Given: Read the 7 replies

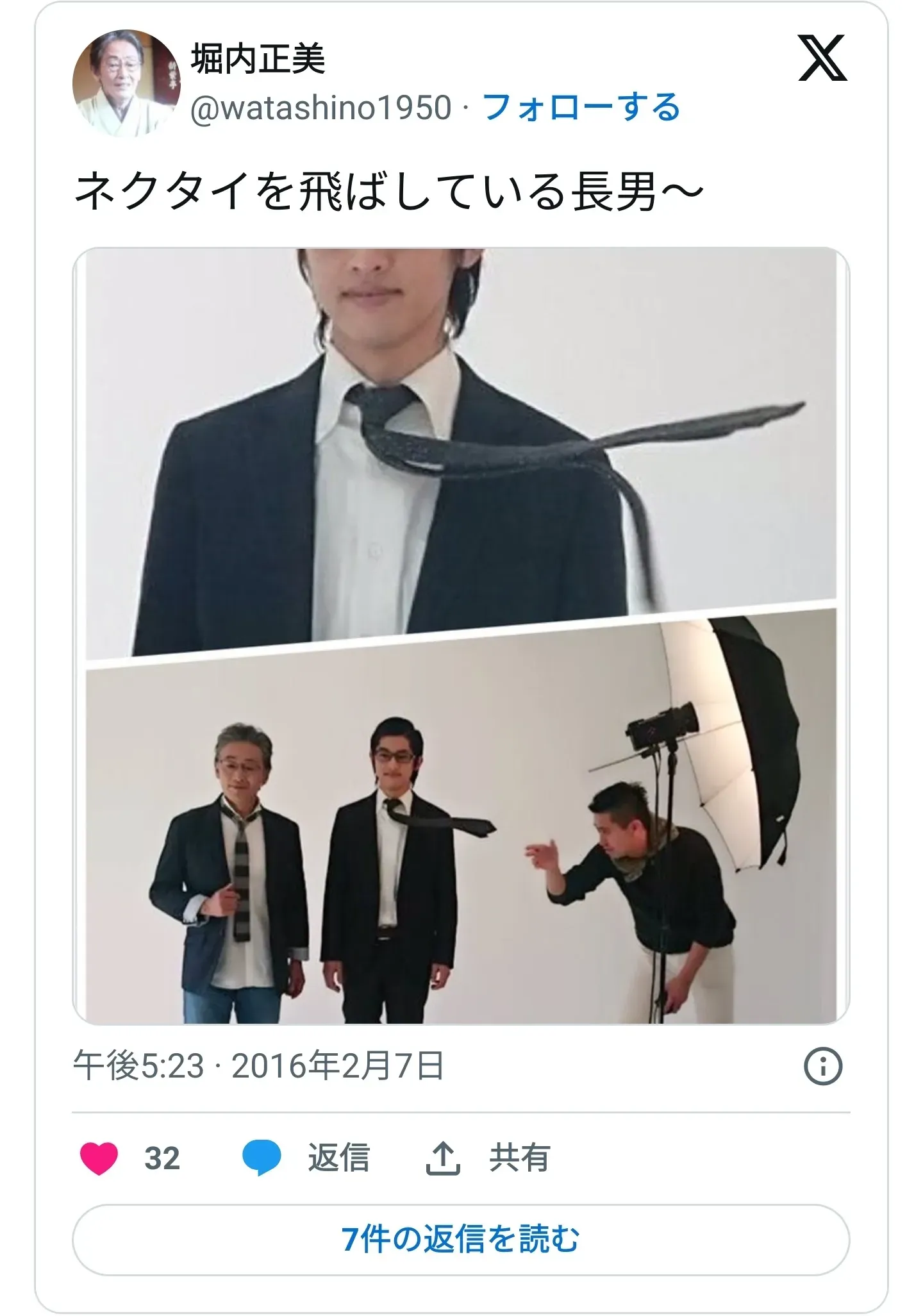Looking at the screenshot, I should pyautogui.click(x=461, y=1239).
